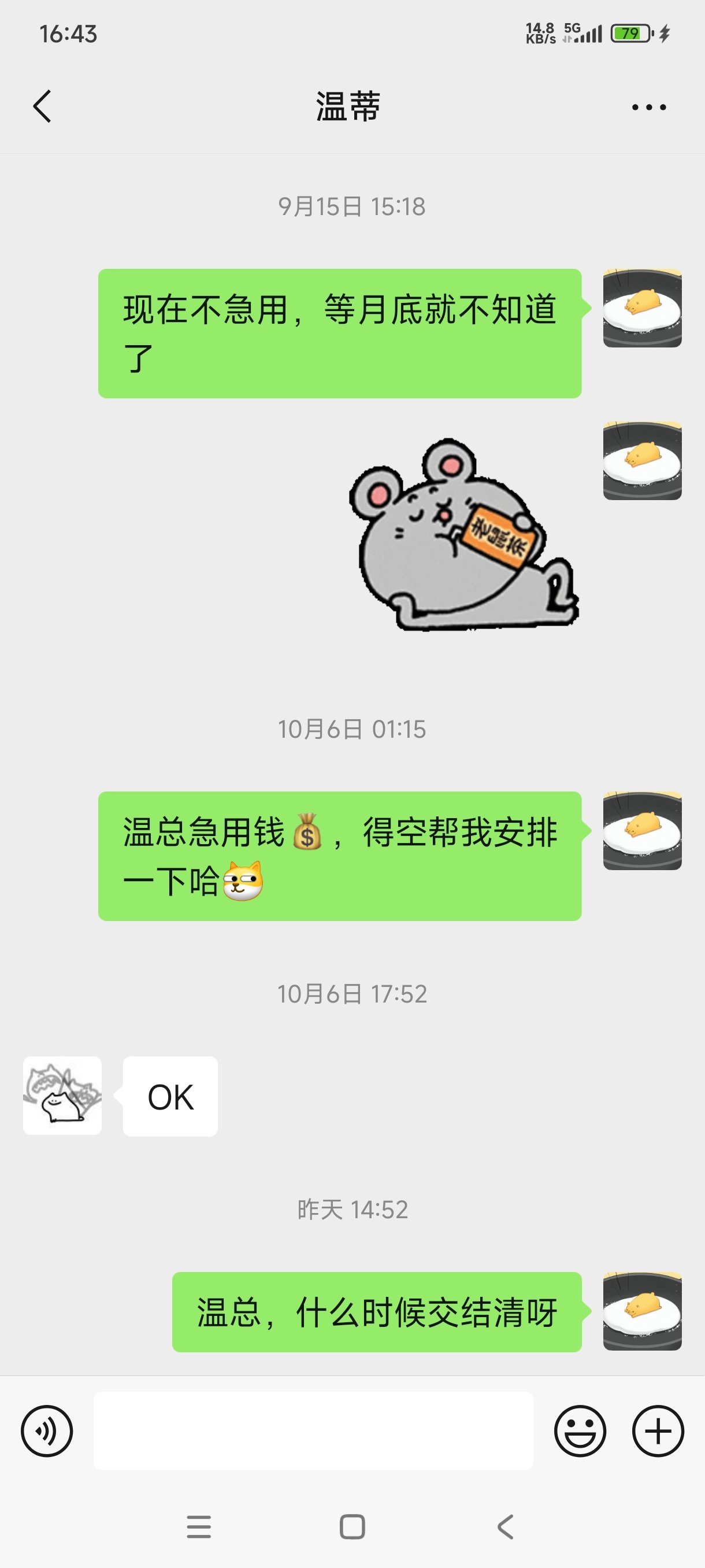The height and width of the screenshot is (1568, 705).
Task: Tap the small frog sticker beside OK
Action: [61, 1096]
